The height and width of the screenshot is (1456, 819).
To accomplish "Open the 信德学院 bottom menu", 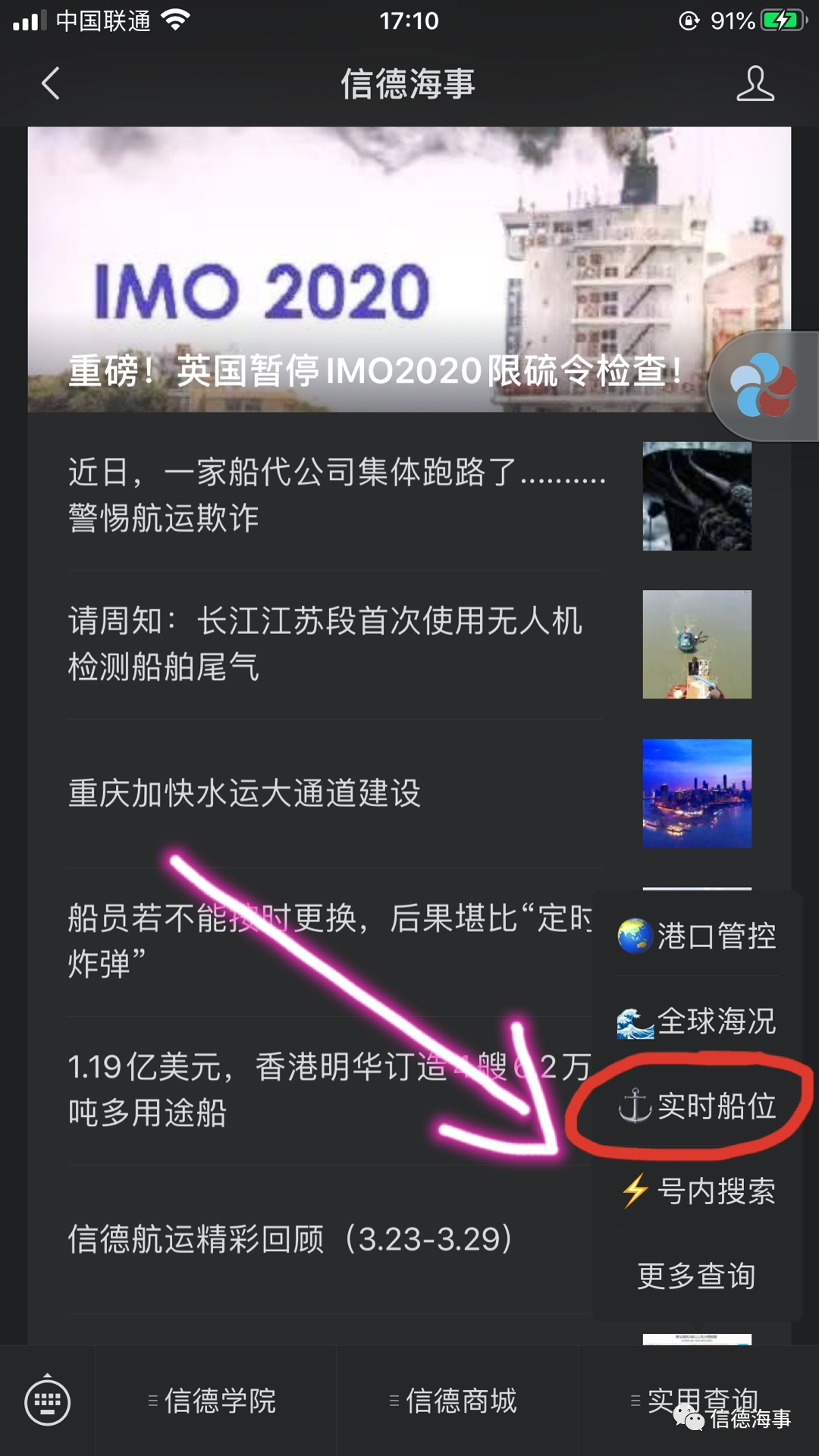I will [215, 1401].
